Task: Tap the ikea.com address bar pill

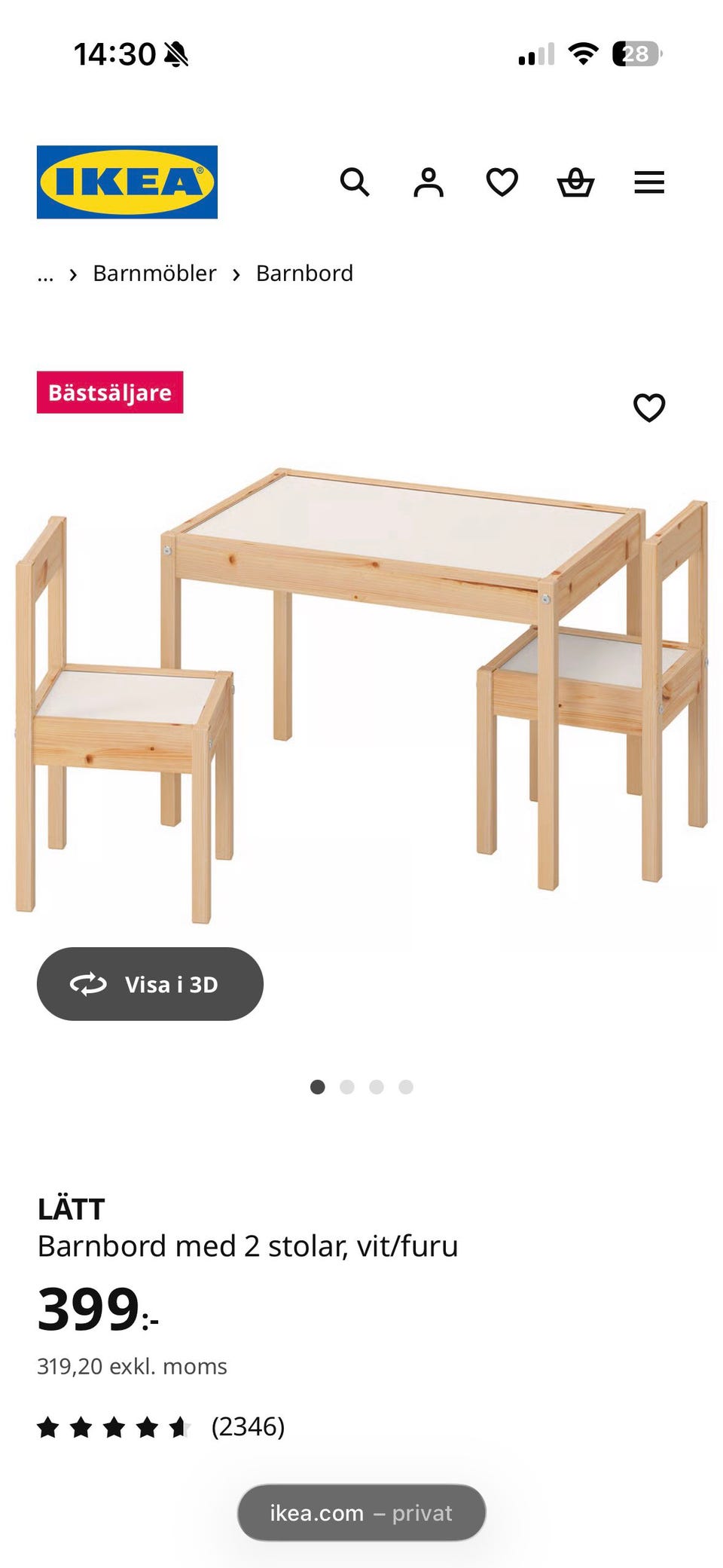Action: 360,1511
